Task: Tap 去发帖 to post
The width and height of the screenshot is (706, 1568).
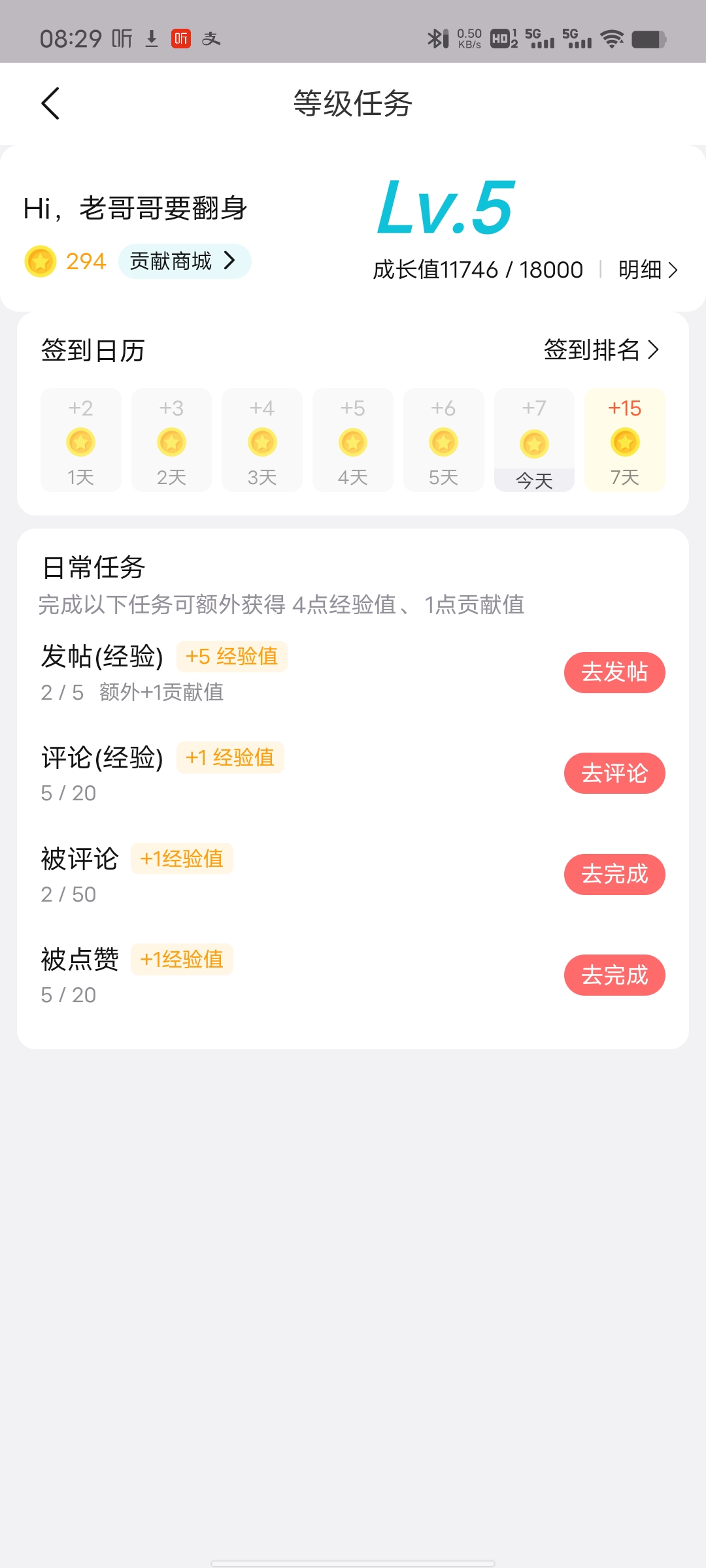Action: [x=614, y=672]
